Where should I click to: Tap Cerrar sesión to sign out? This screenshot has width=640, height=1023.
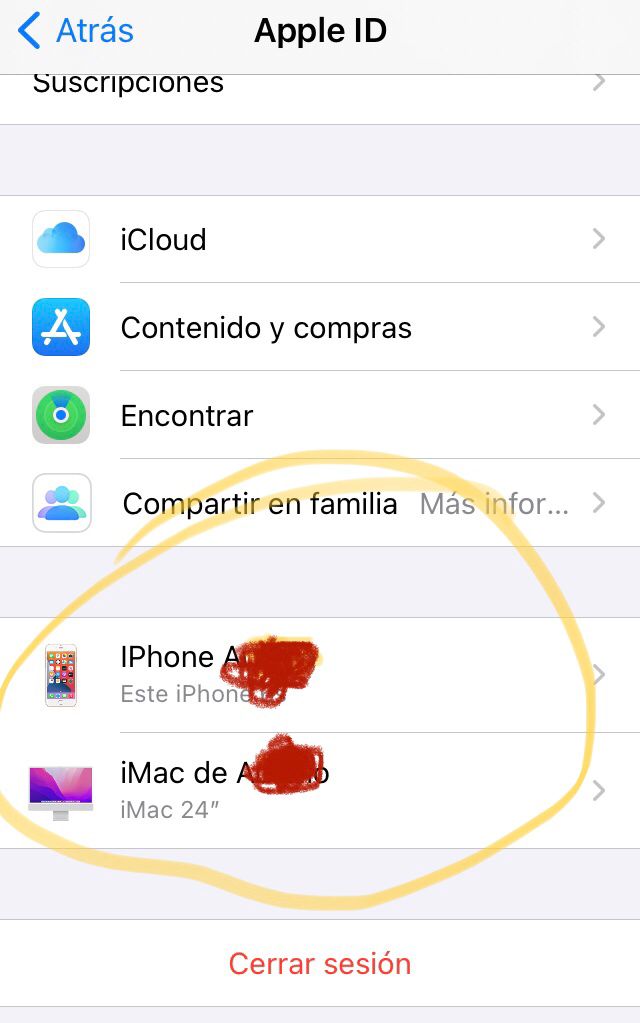(320, 964)
